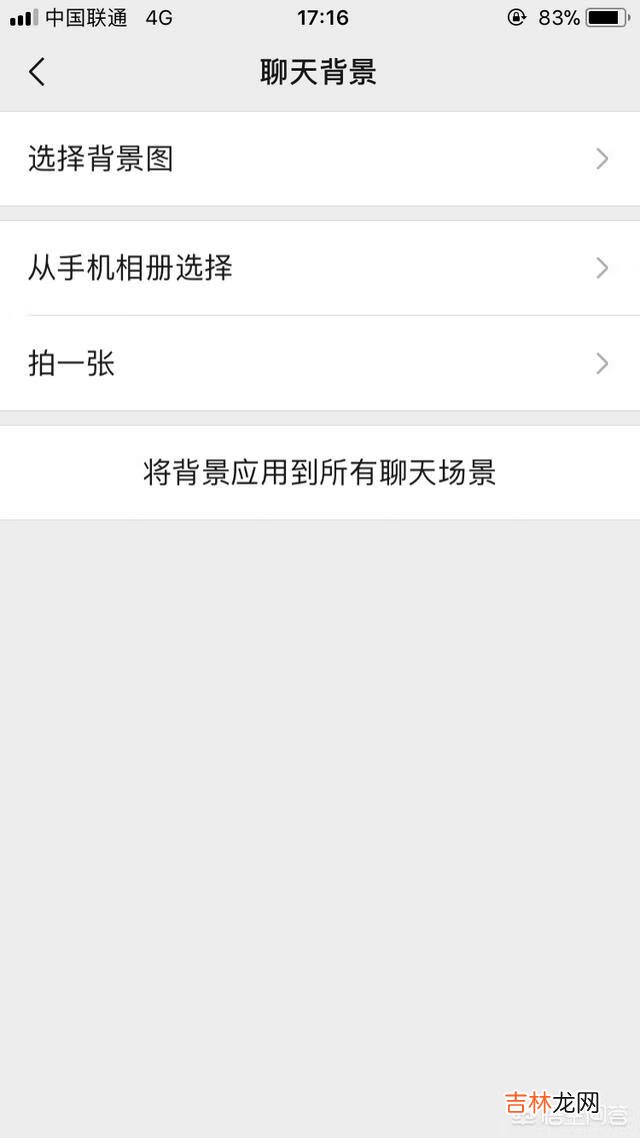Select 从手机相册选择 row
This screenshot has height=1138, width=640.
[x=320, y=268]
